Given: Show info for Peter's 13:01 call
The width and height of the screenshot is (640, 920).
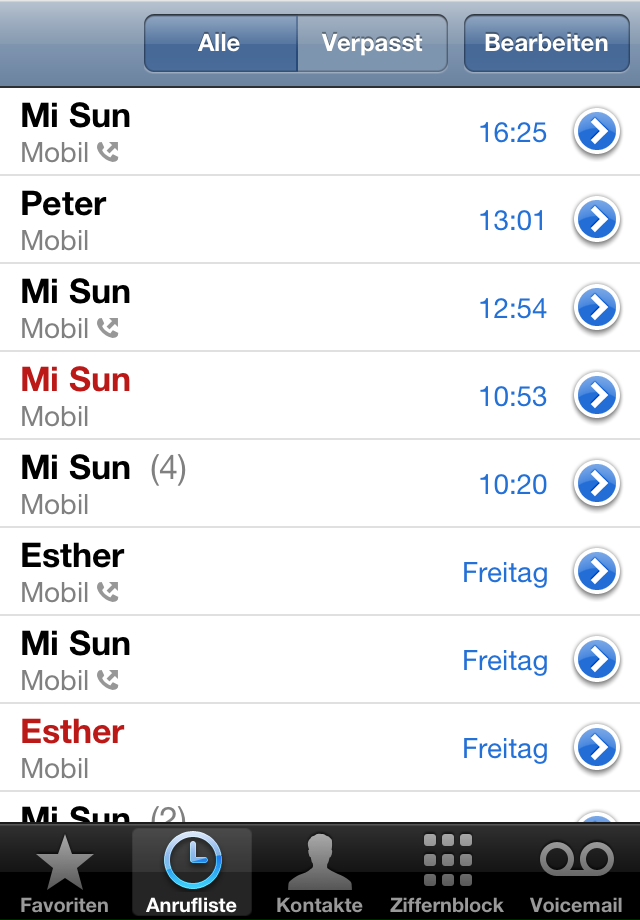Looking at the screenshot, I should point(597,221).
